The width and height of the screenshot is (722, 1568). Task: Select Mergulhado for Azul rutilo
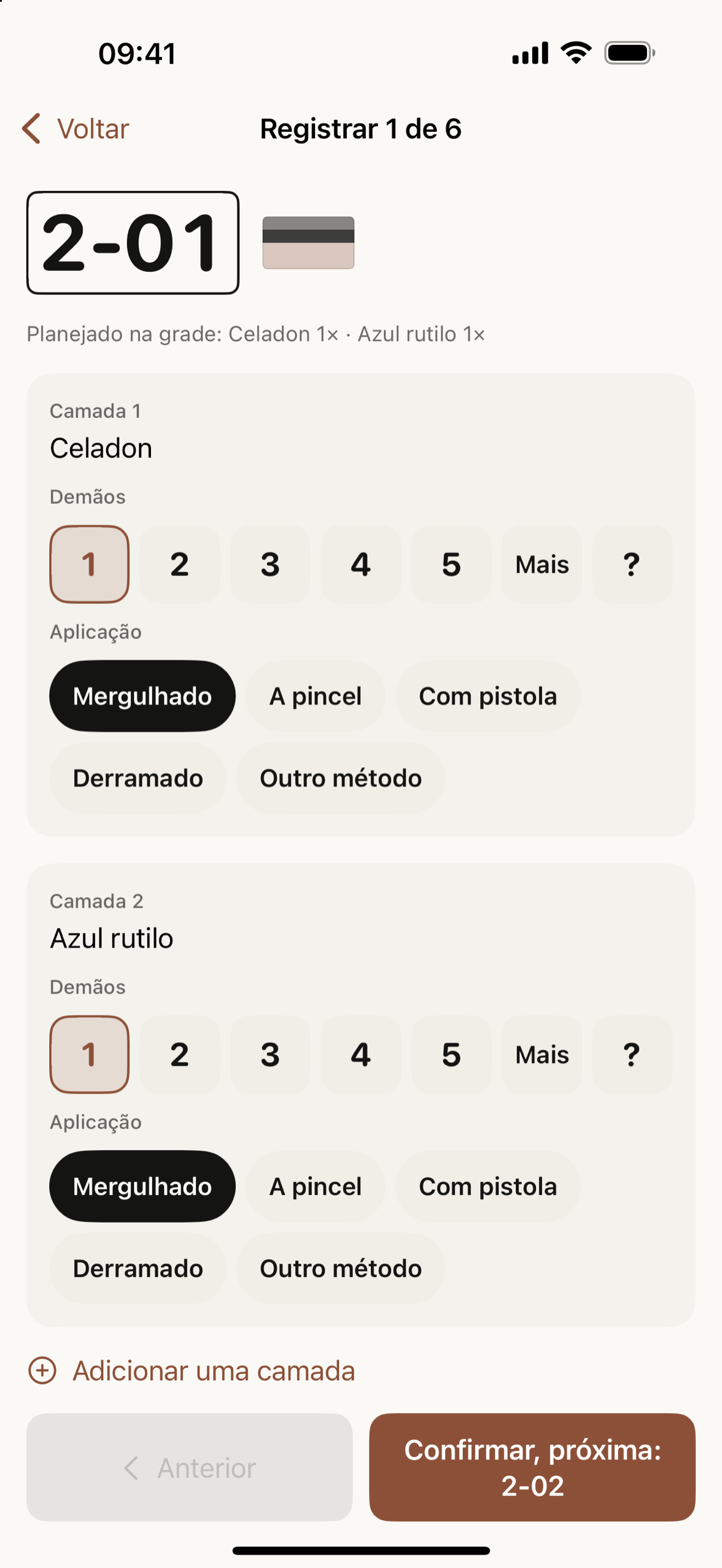tap(142, 1186)
